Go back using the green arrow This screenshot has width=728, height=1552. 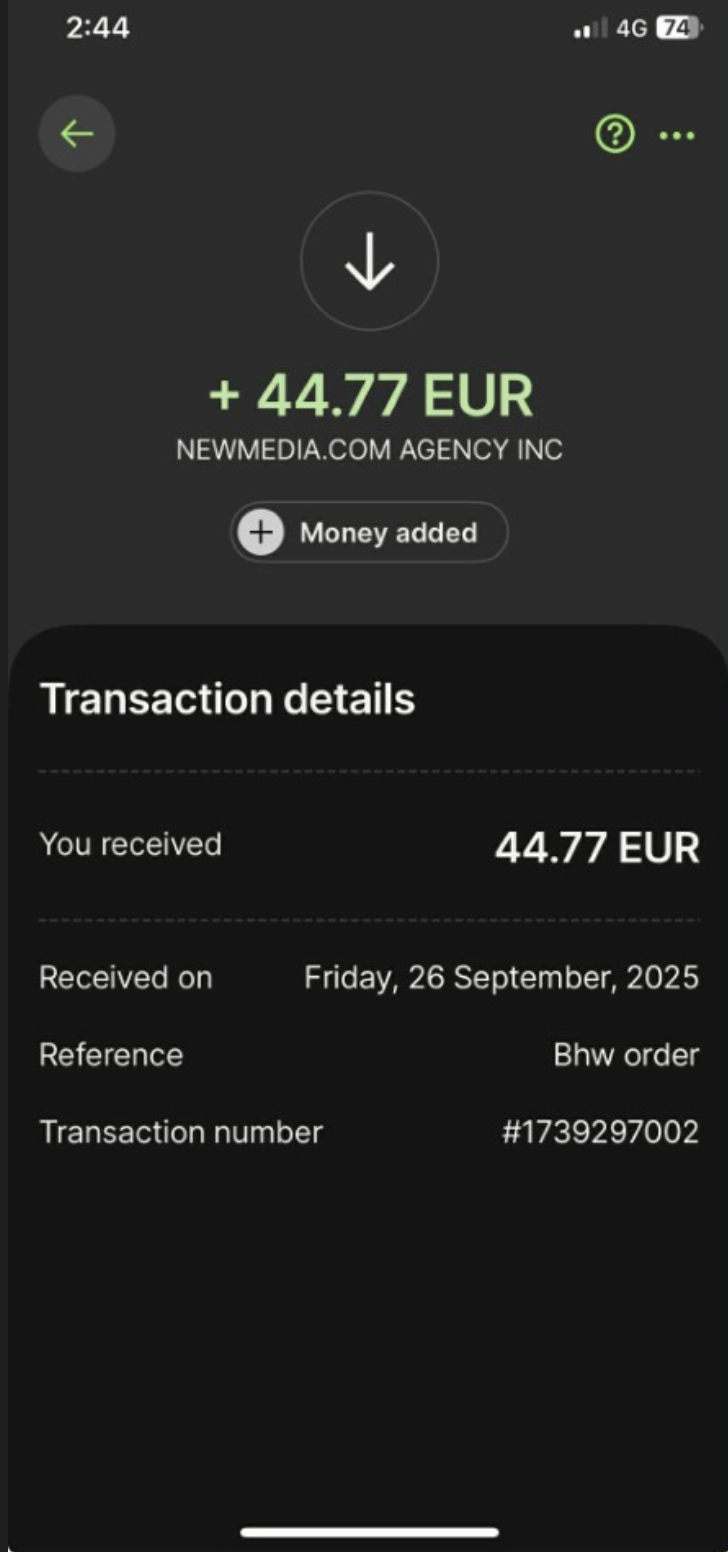[x=77, y=133]
